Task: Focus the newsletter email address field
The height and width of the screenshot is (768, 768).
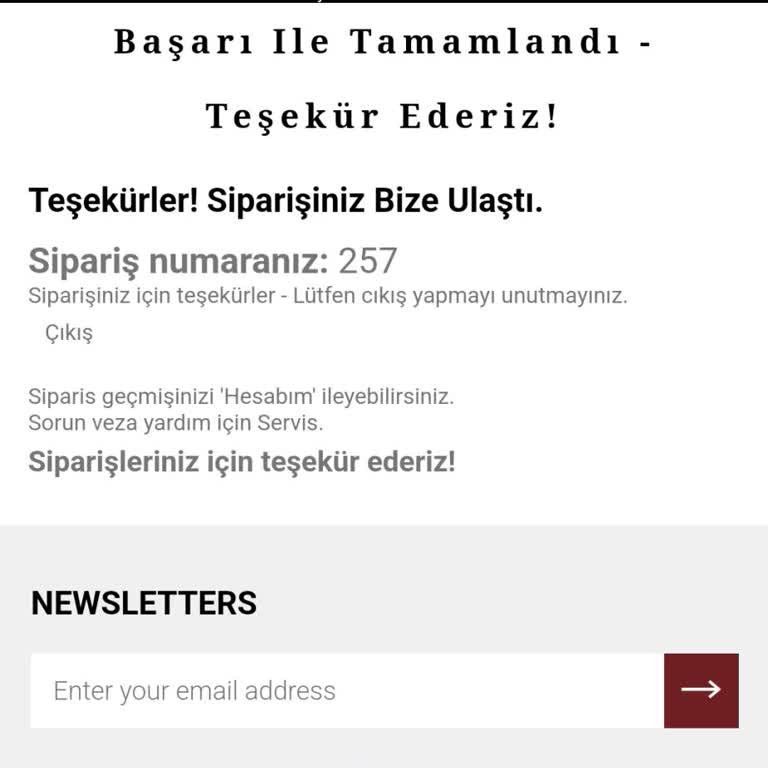Action: tap(346, 690)
